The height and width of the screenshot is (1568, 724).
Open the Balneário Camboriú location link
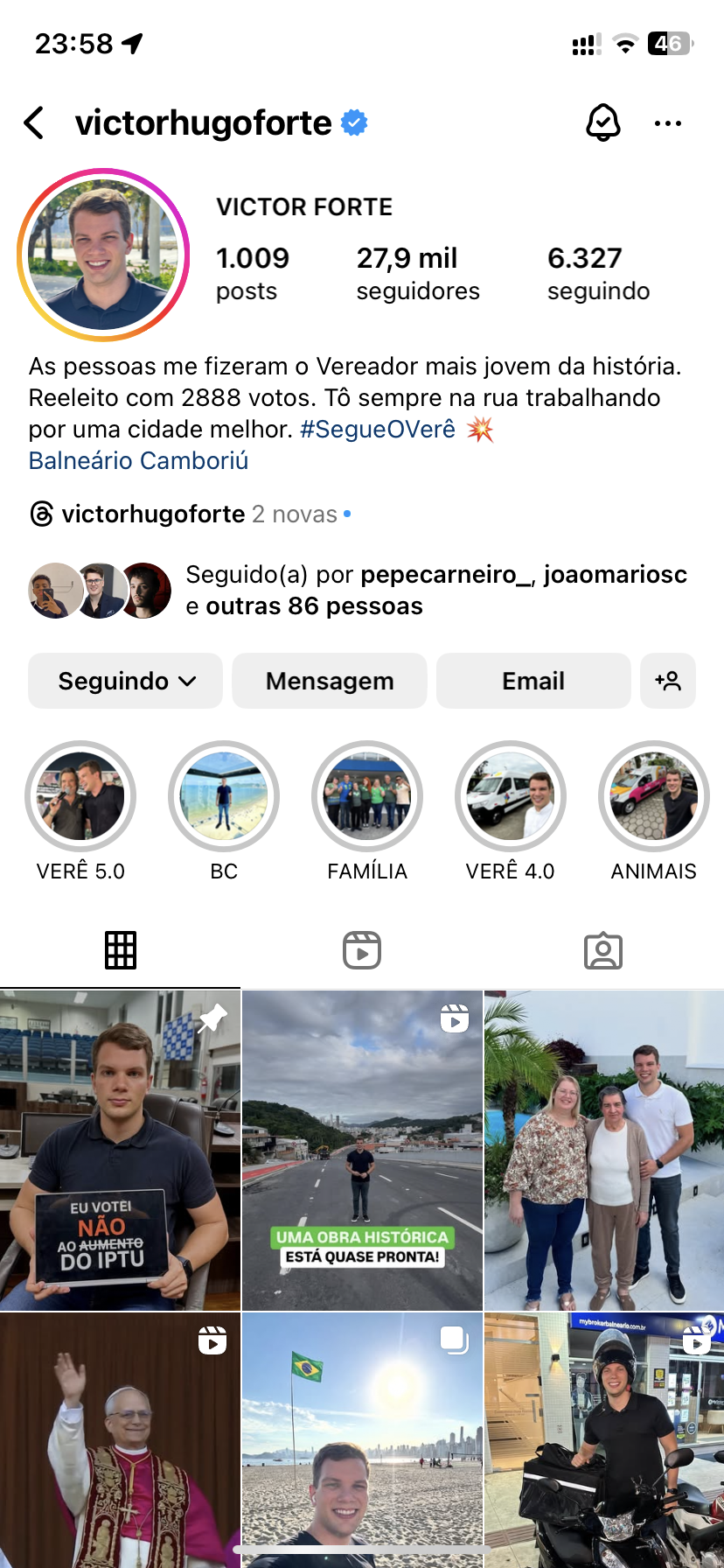pyautogui.click(x=138, y=460)
